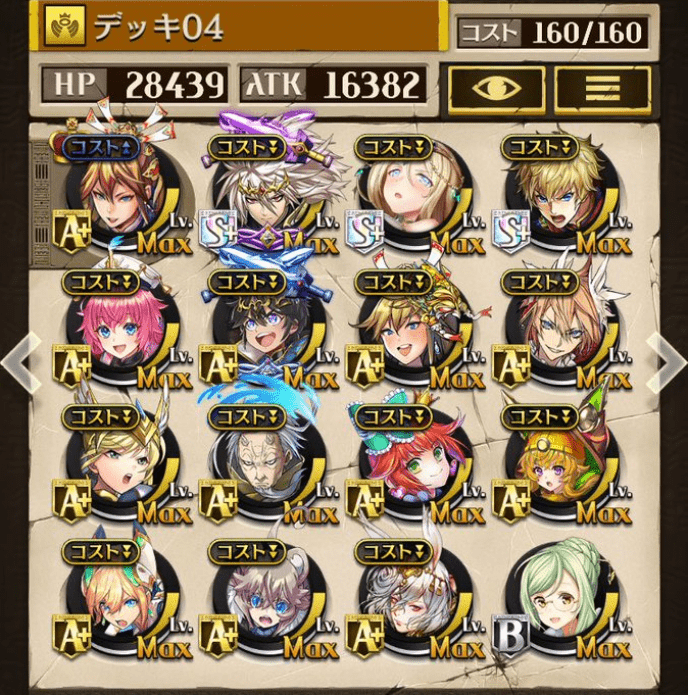Rename deck デッキ04 via title bar
Viewport: 688px width, 695px height.
pyautogui.click(x=240, y=28)
